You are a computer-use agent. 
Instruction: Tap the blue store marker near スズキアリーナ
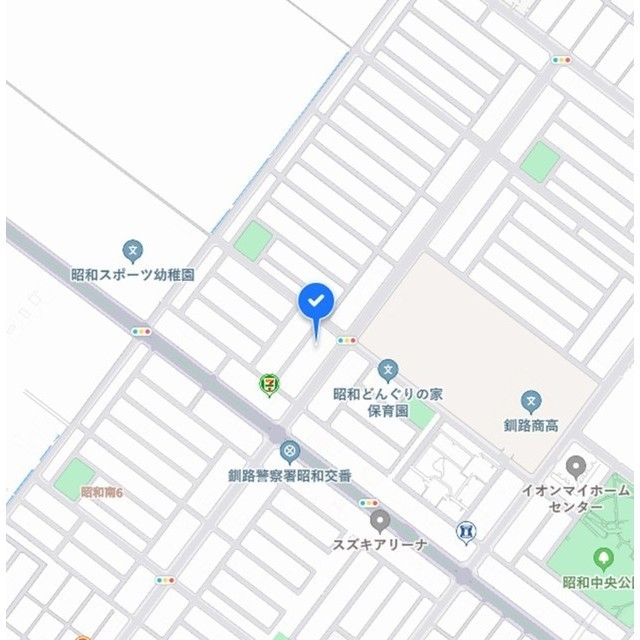pos(465,531)
